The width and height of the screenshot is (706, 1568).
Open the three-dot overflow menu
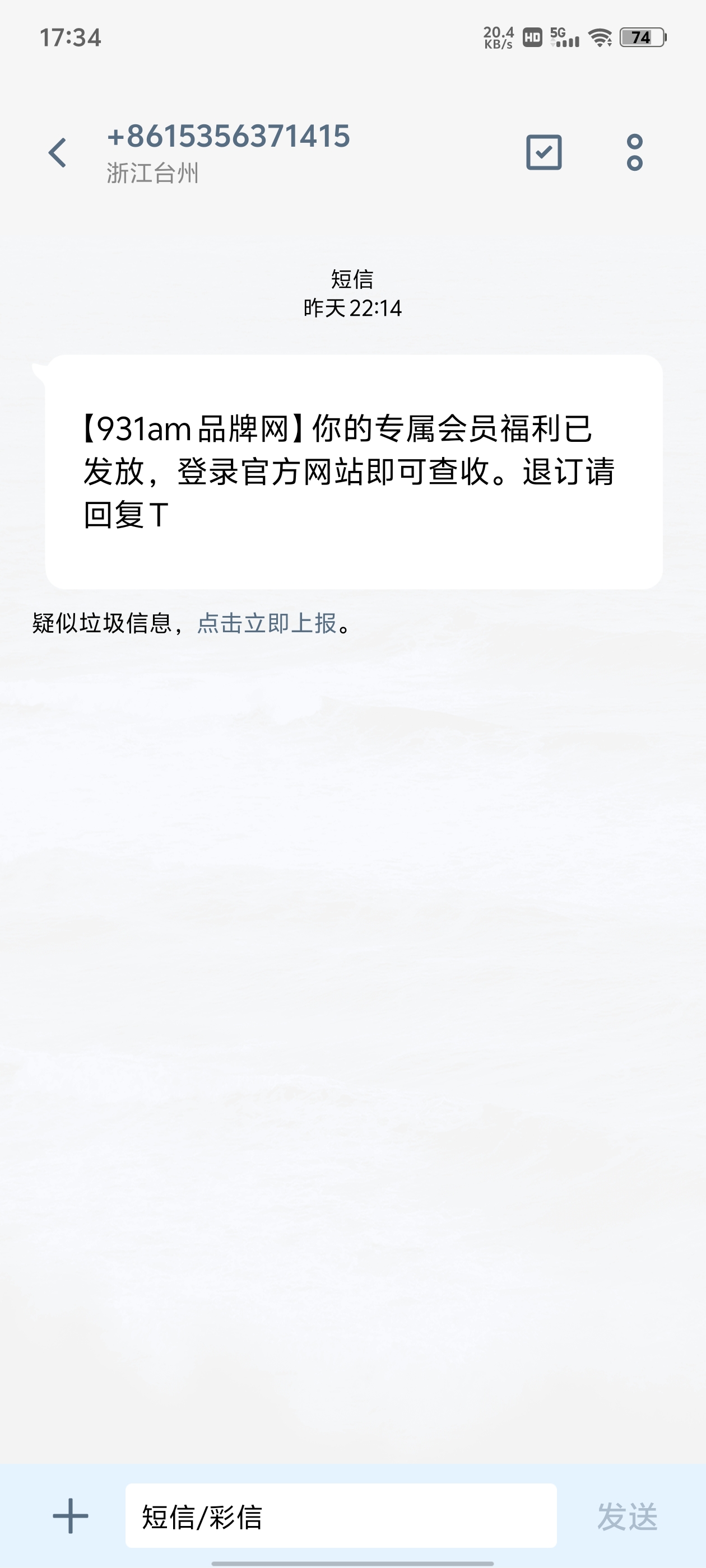634,152
